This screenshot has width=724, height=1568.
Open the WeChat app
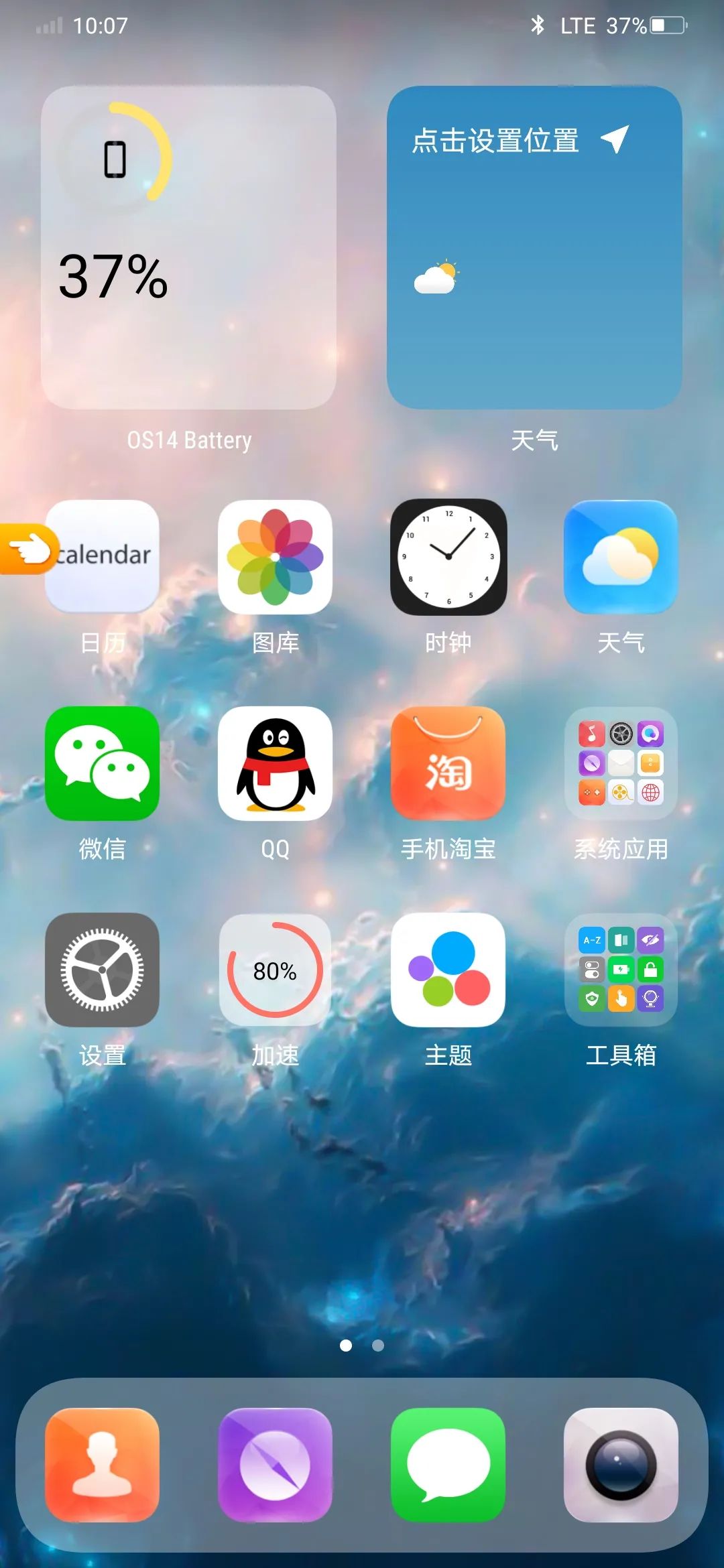pyautogui.click(x=103, y=764)
